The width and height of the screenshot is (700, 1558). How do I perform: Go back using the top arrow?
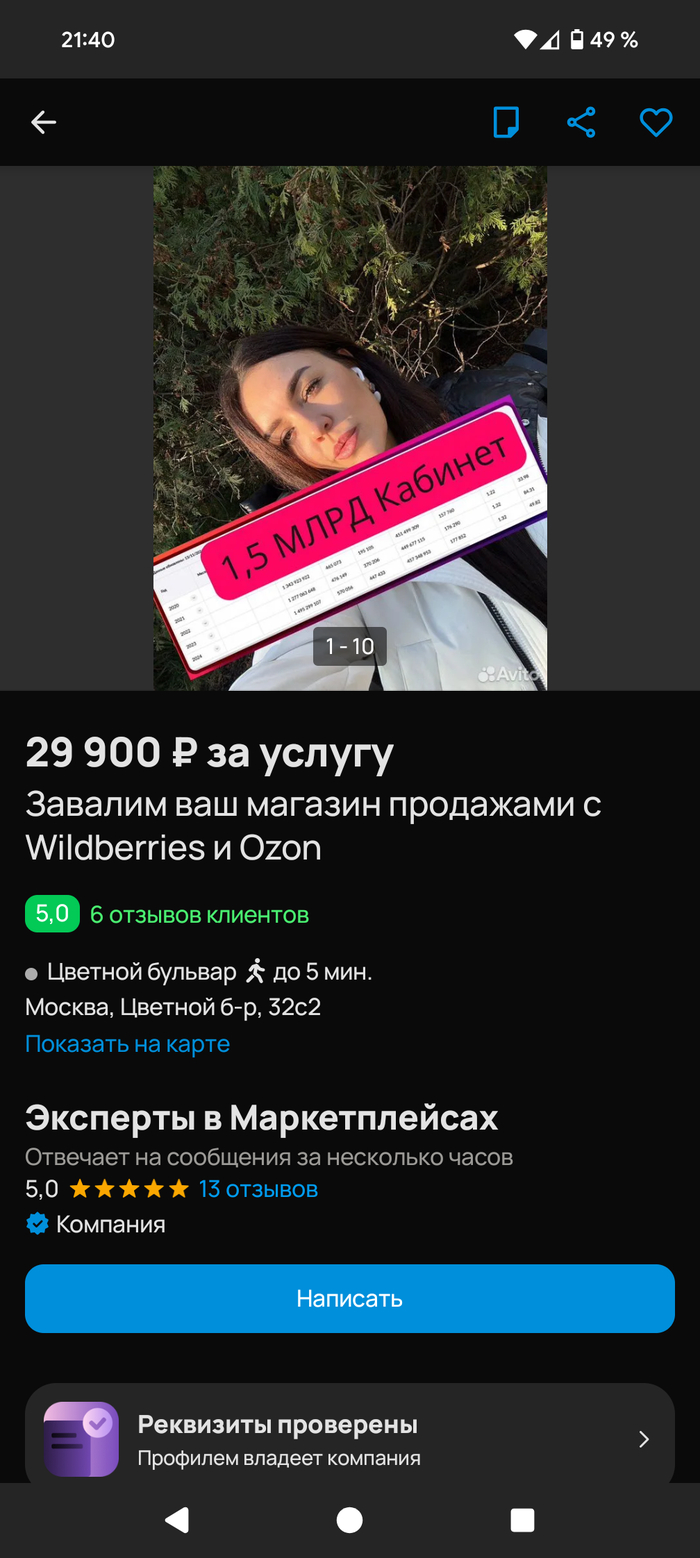tap(43, 122)
